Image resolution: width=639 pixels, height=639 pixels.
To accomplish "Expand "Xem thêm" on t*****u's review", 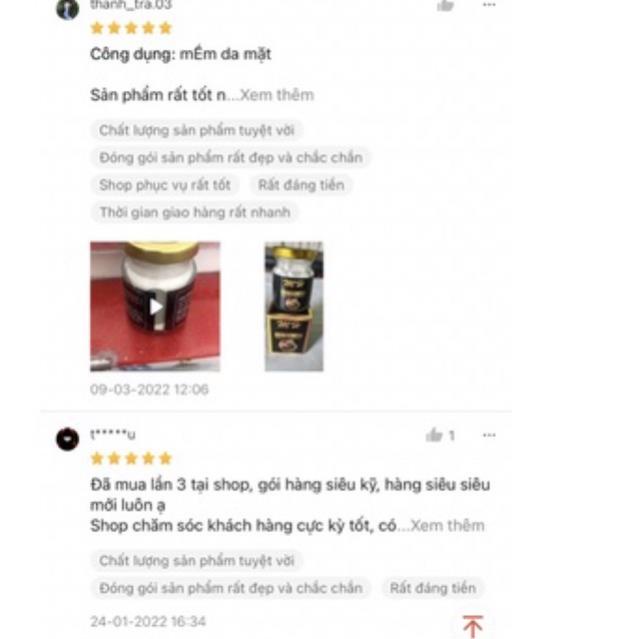I will (x=447, y=526).
